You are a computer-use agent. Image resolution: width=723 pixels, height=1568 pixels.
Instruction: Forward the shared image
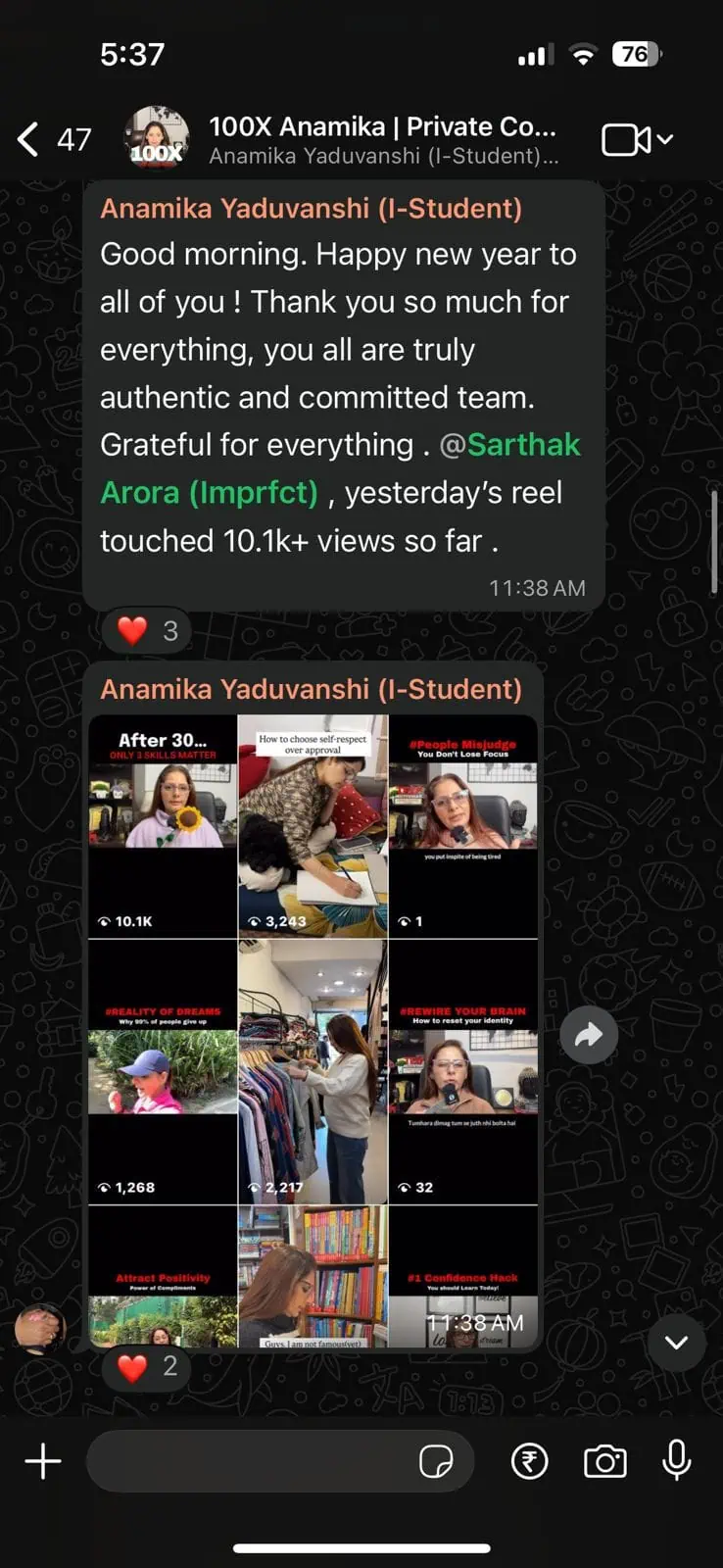[x=589, y=1035]
